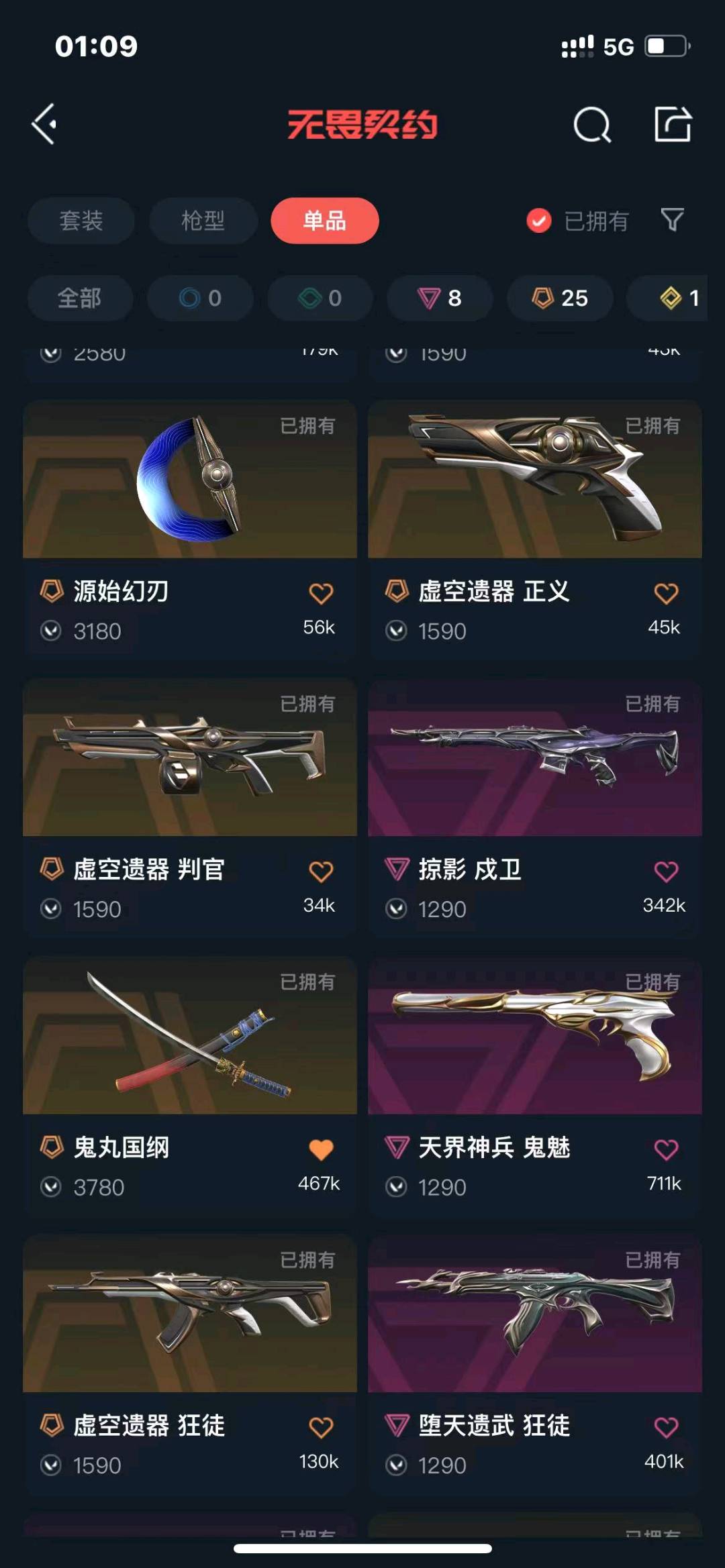This screenshot has height=1568, width=725.
Task: Select the 单品 tab
Action: pos(325,221)
